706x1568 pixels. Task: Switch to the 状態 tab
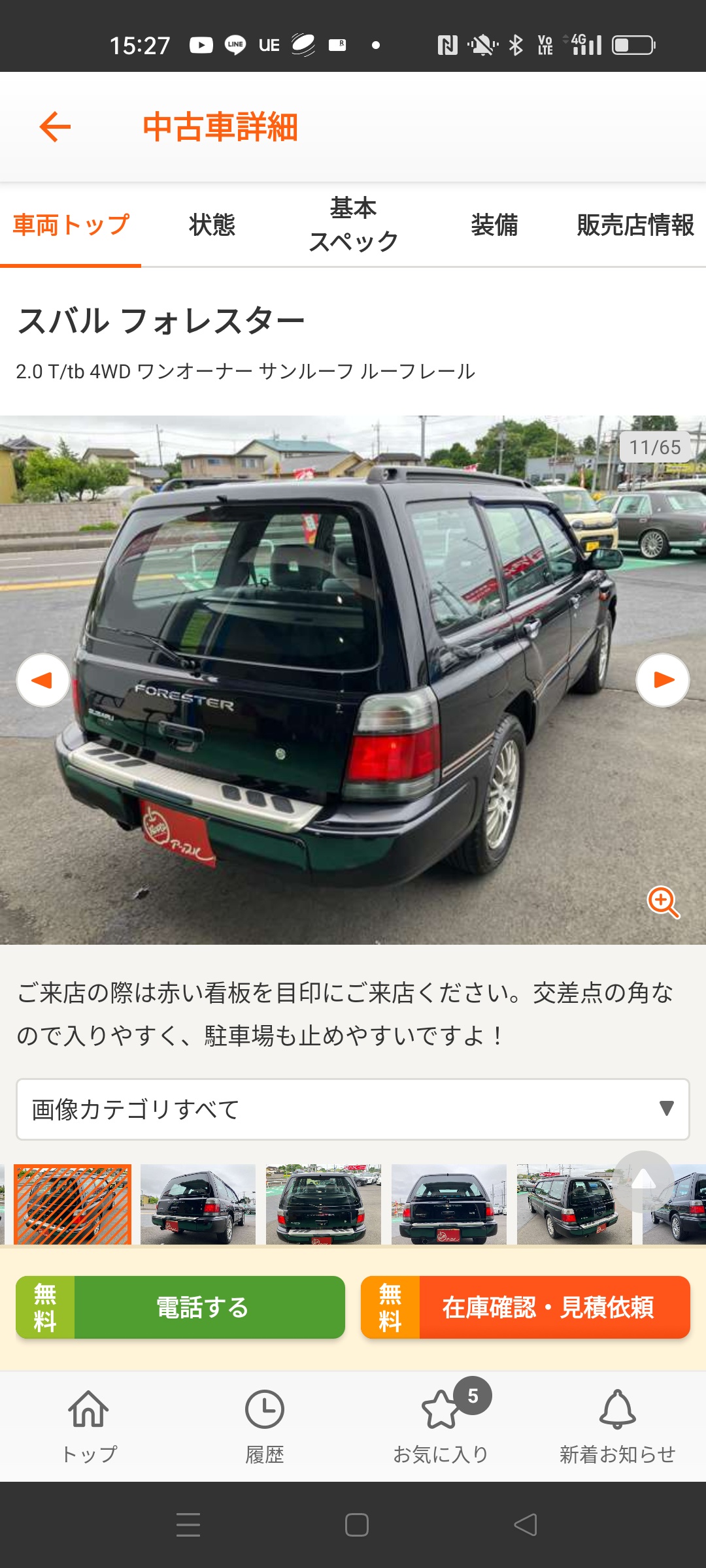212,225
